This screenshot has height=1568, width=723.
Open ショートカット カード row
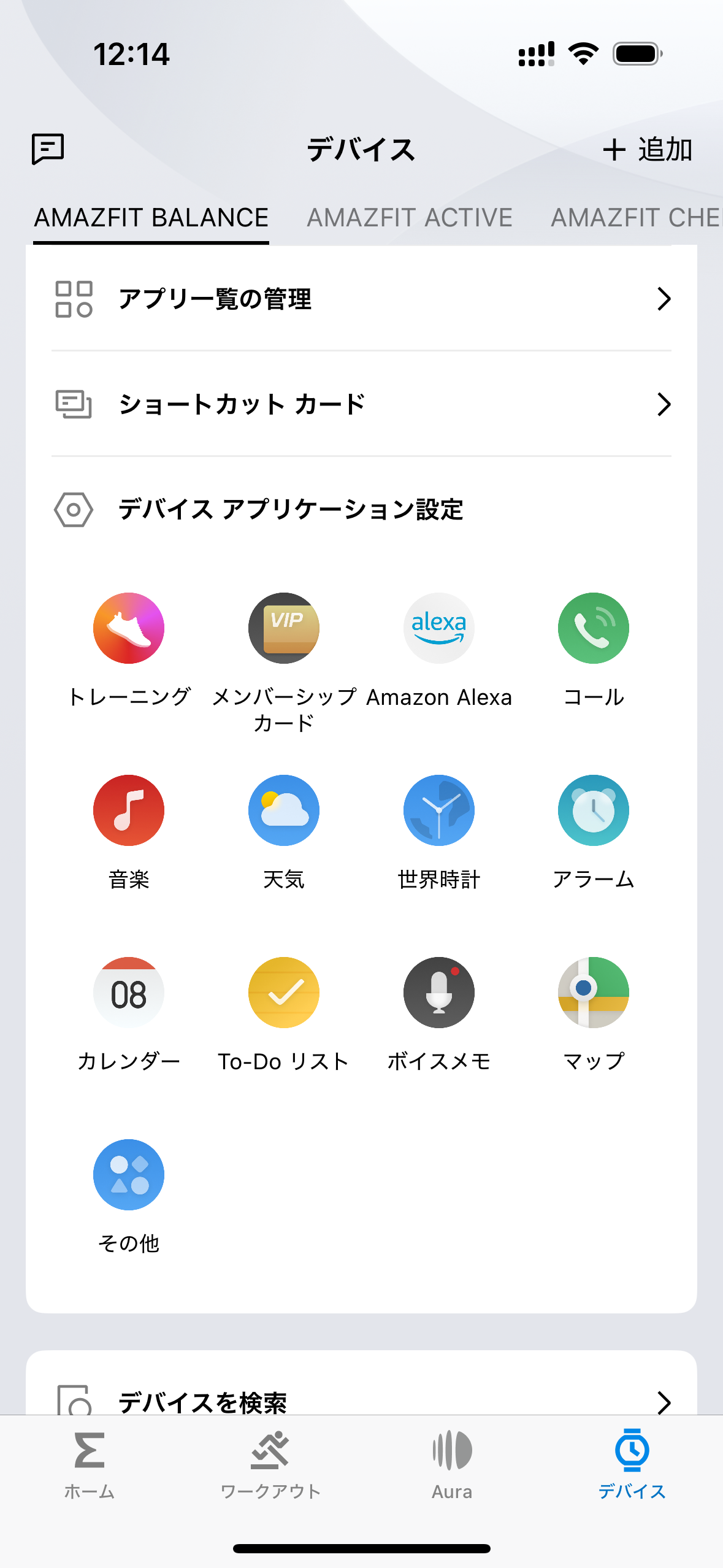(x=361, y=404)
